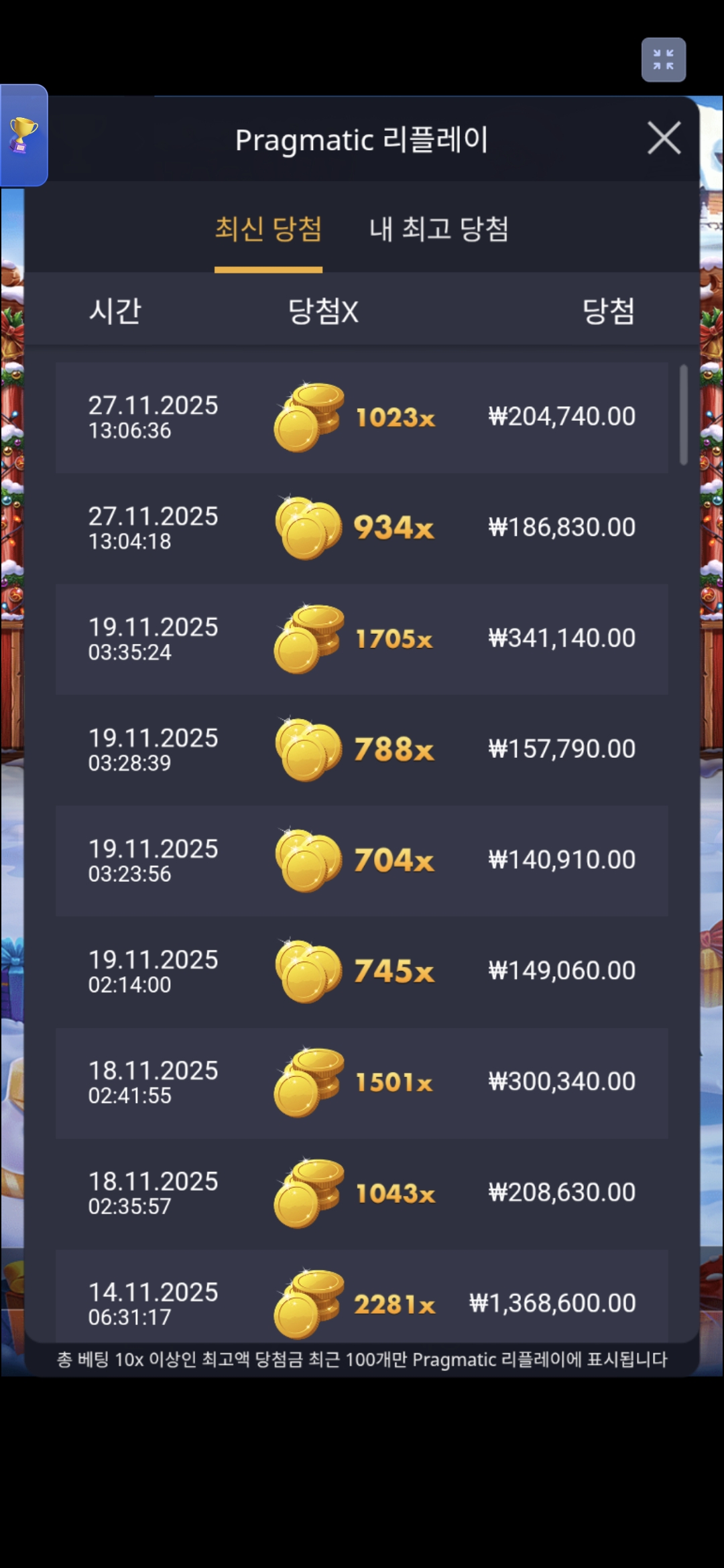This screenshot has height=1568, width=724.
Task: Watch the 704x win replay
Action: [x=361, y=860]
